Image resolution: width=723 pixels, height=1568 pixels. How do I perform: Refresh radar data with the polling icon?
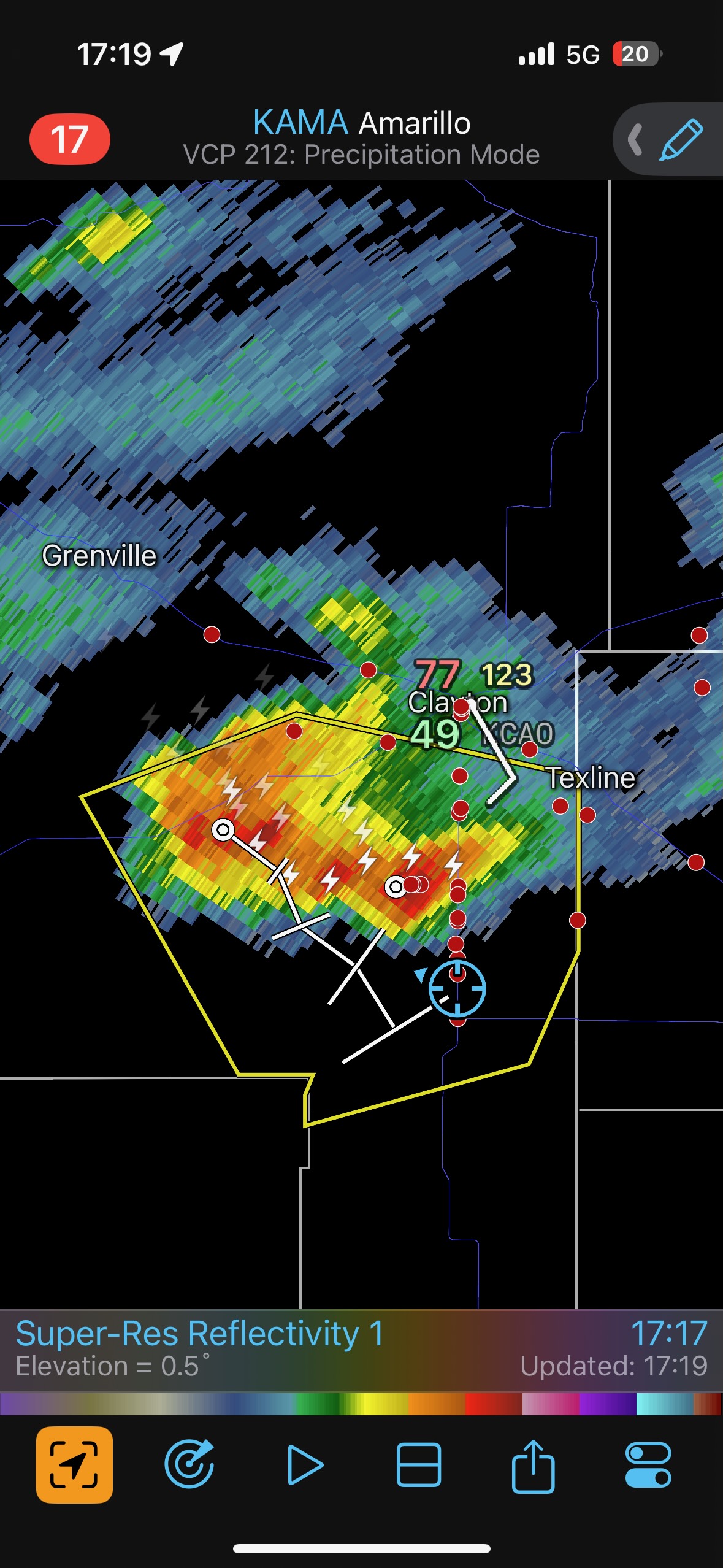tap(189, 1465)
